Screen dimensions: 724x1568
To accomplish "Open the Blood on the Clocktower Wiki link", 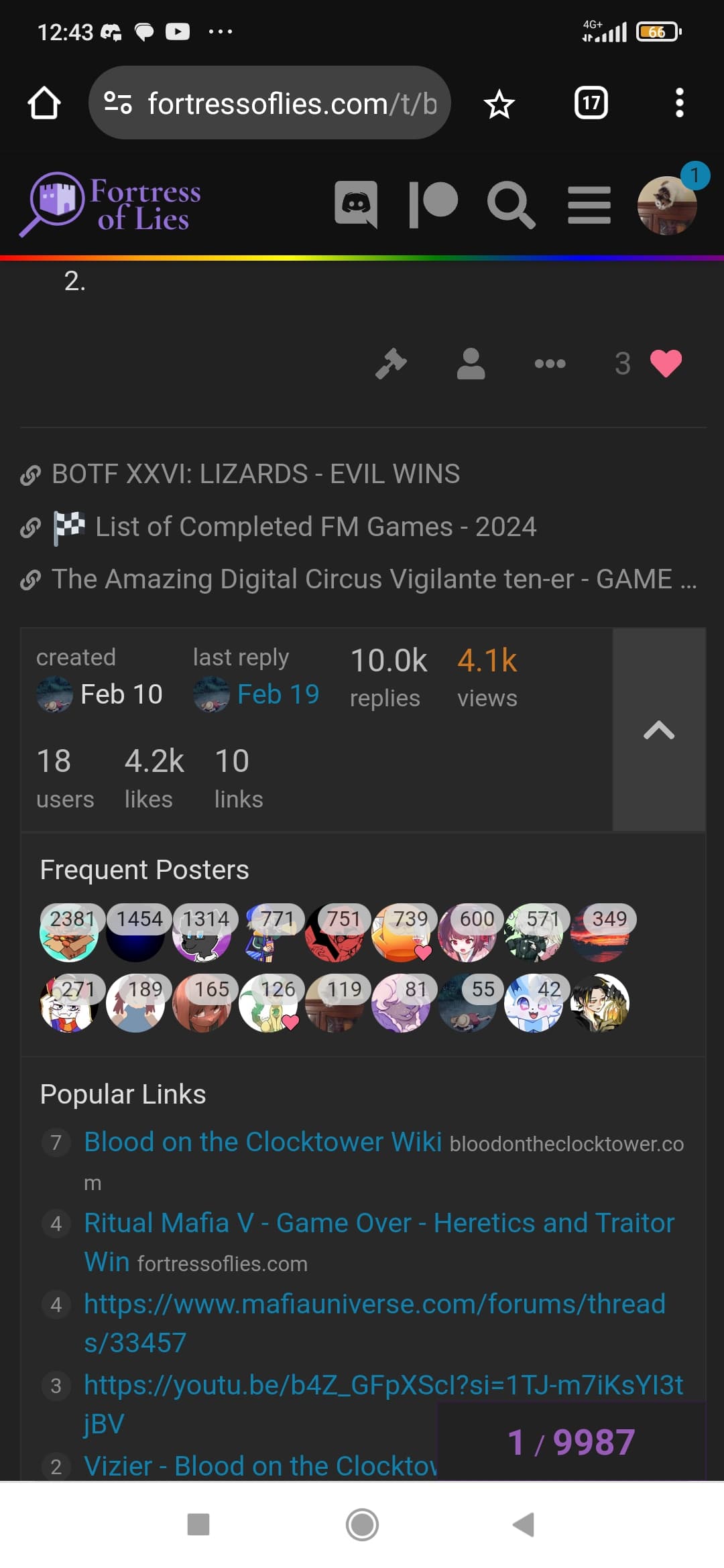I will tap(263, 1142).
